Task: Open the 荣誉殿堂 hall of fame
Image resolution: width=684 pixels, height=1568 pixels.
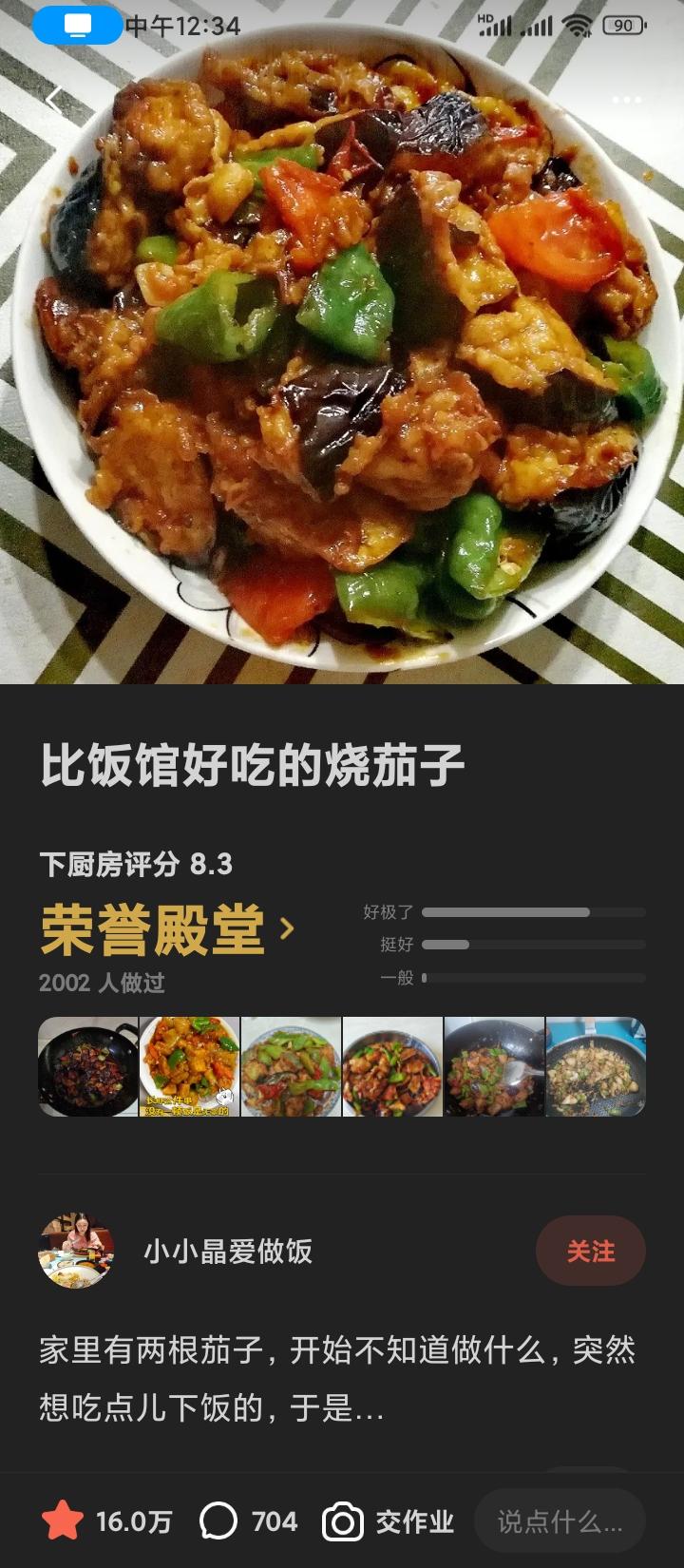Action: pos(167,929)
